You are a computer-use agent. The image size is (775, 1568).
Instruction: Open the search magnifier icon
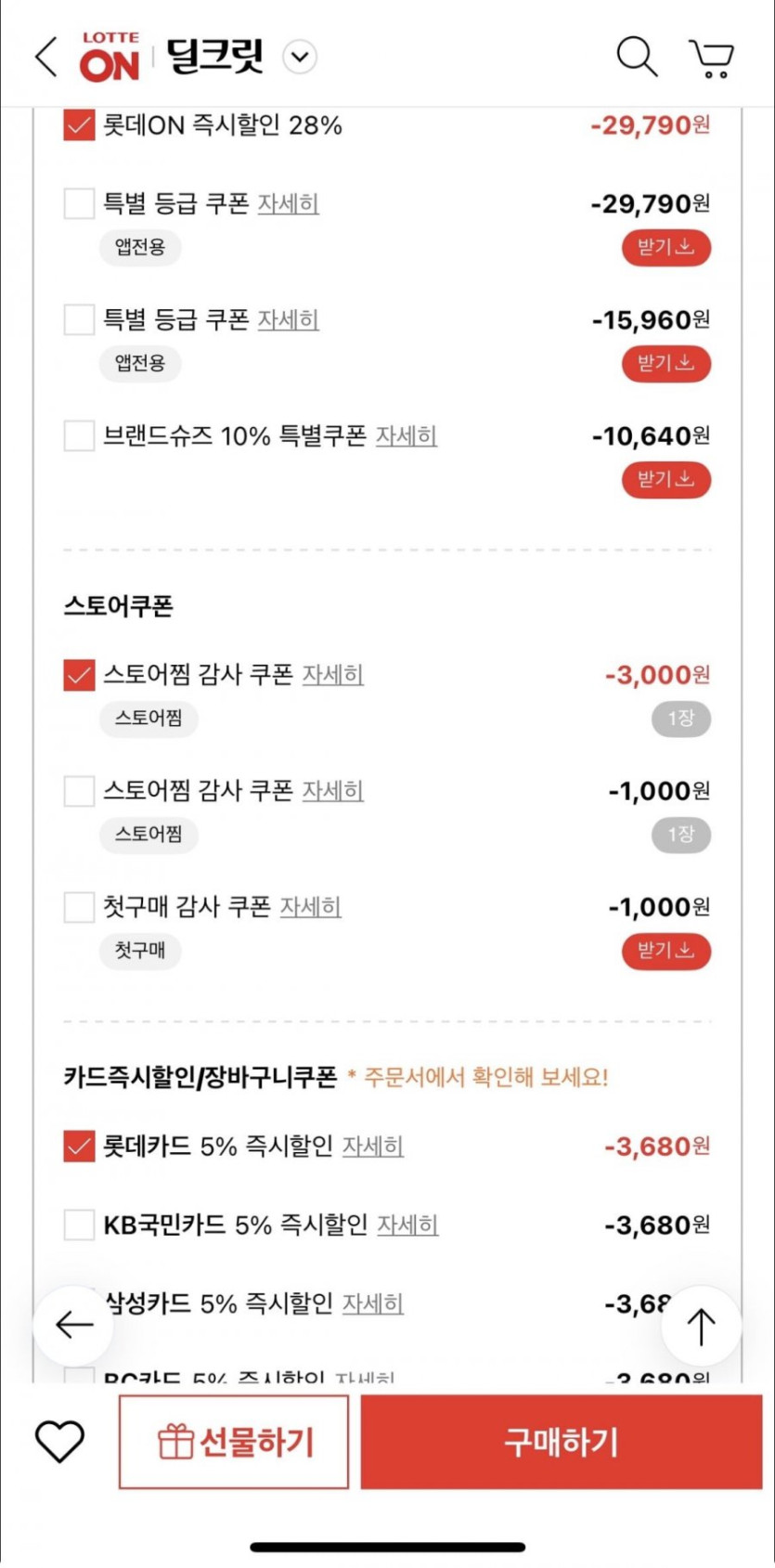tap(637, 57)
